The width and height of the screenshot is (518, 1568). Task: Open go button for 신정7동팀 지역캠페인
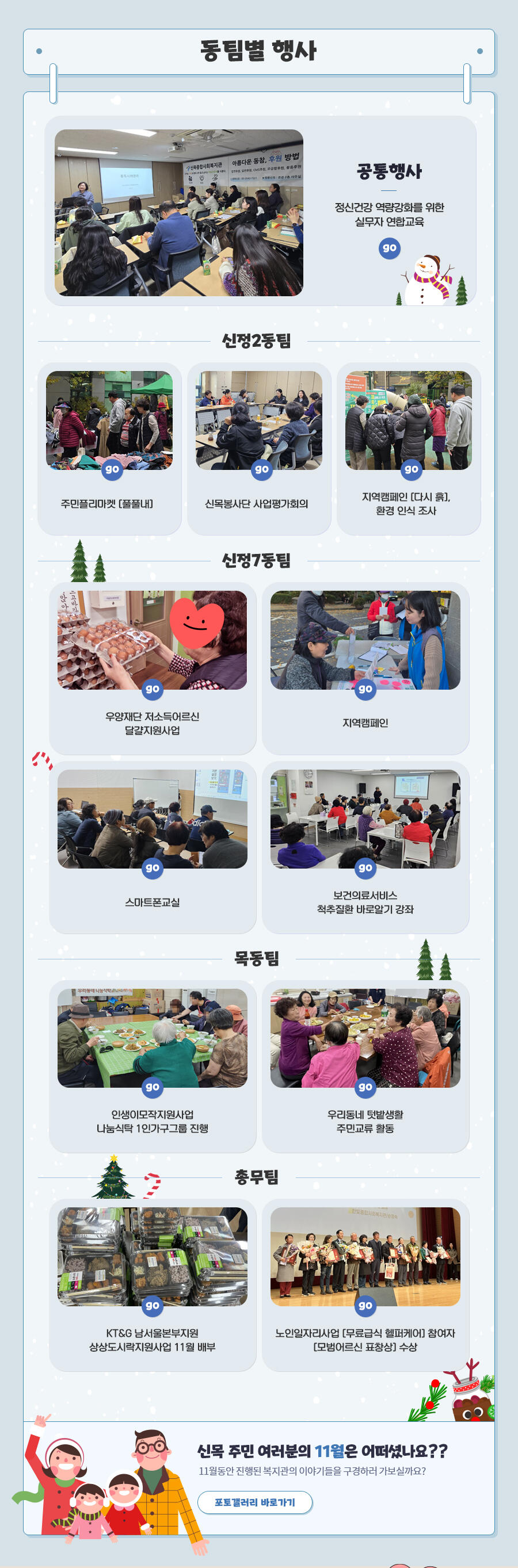pyautogui.click(x=365, y=689)
